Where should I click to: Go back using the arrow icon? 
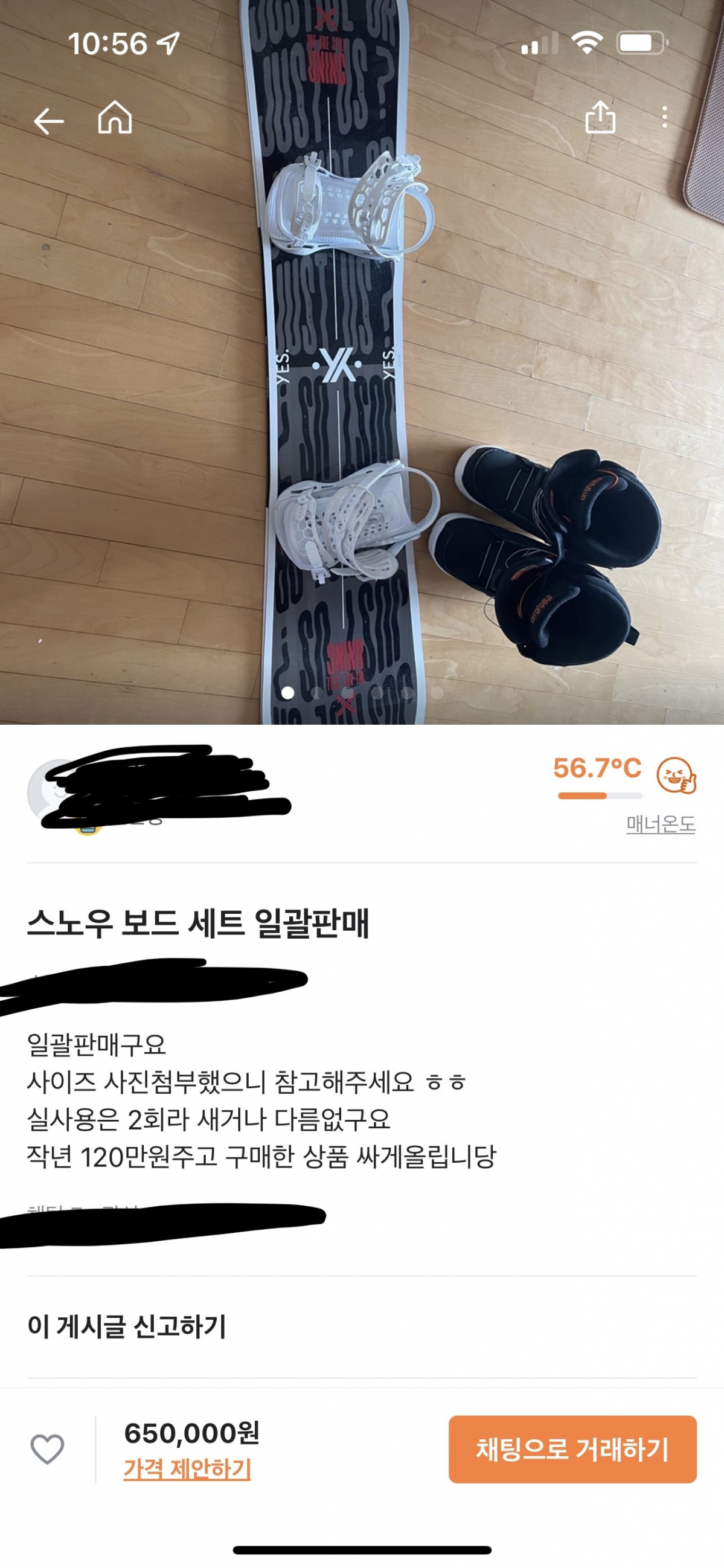click(49, 121)
